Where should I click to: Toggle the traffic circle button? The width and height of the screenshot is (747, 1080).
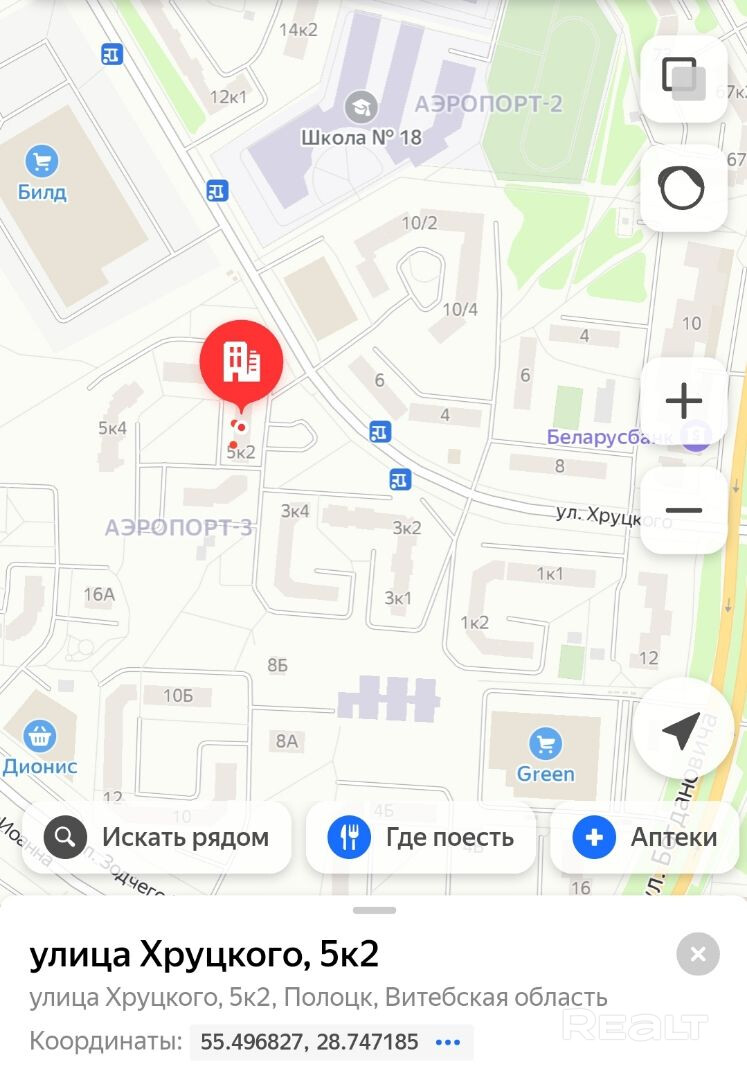683,188
